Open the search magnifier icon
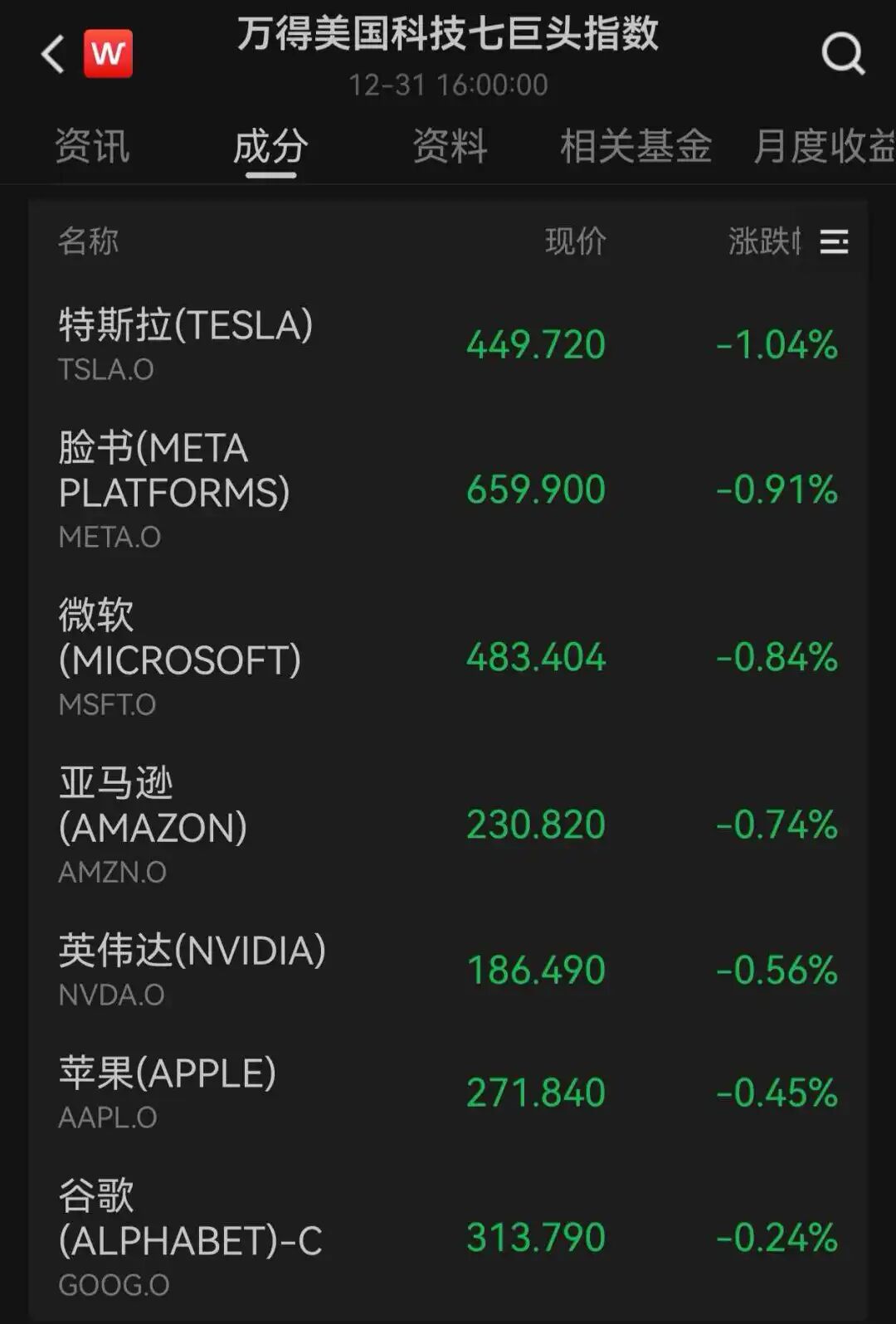 843,55
